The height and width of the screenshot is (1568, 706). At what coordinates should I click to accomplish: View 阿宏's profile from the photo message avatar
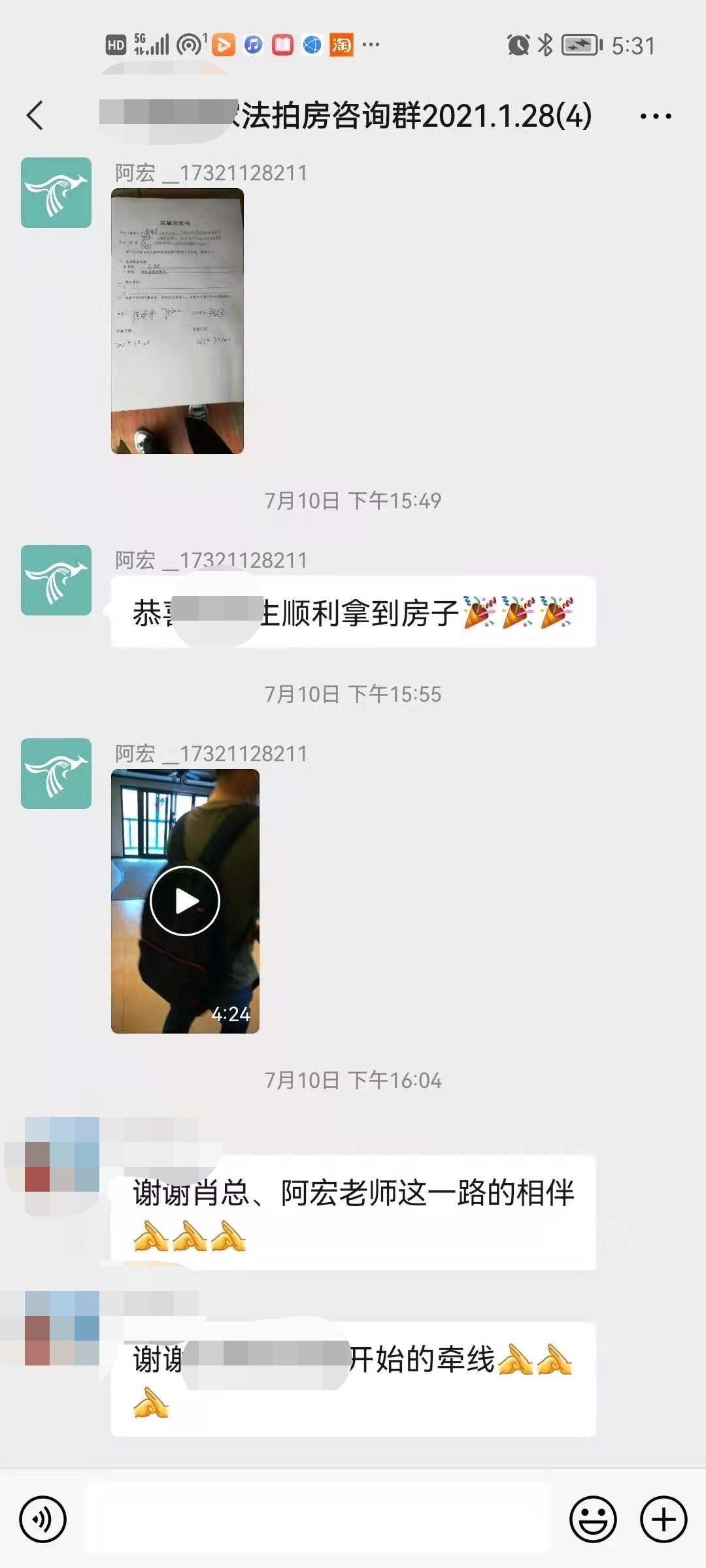56,193
